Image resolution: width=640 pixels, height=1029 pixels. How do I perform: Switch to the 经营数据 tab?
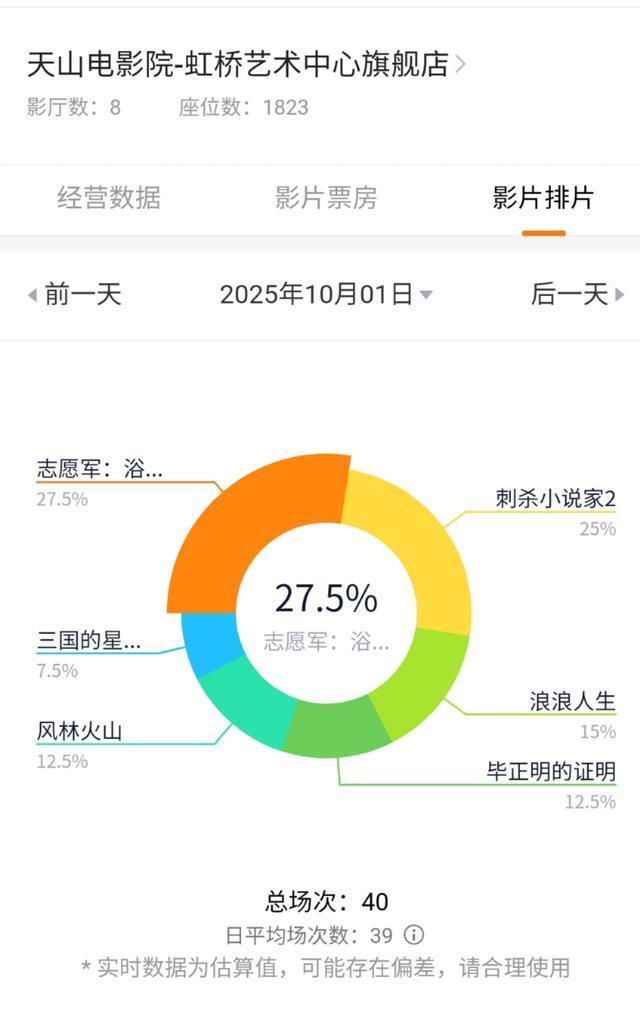108,198
